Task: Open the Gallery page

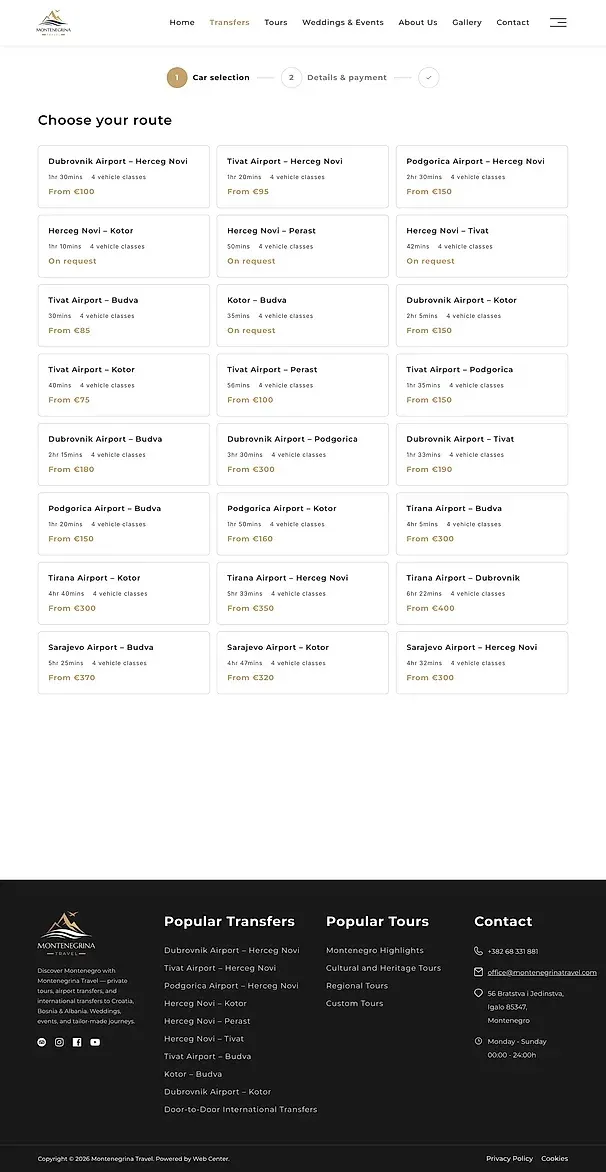Action: (467, 22)
